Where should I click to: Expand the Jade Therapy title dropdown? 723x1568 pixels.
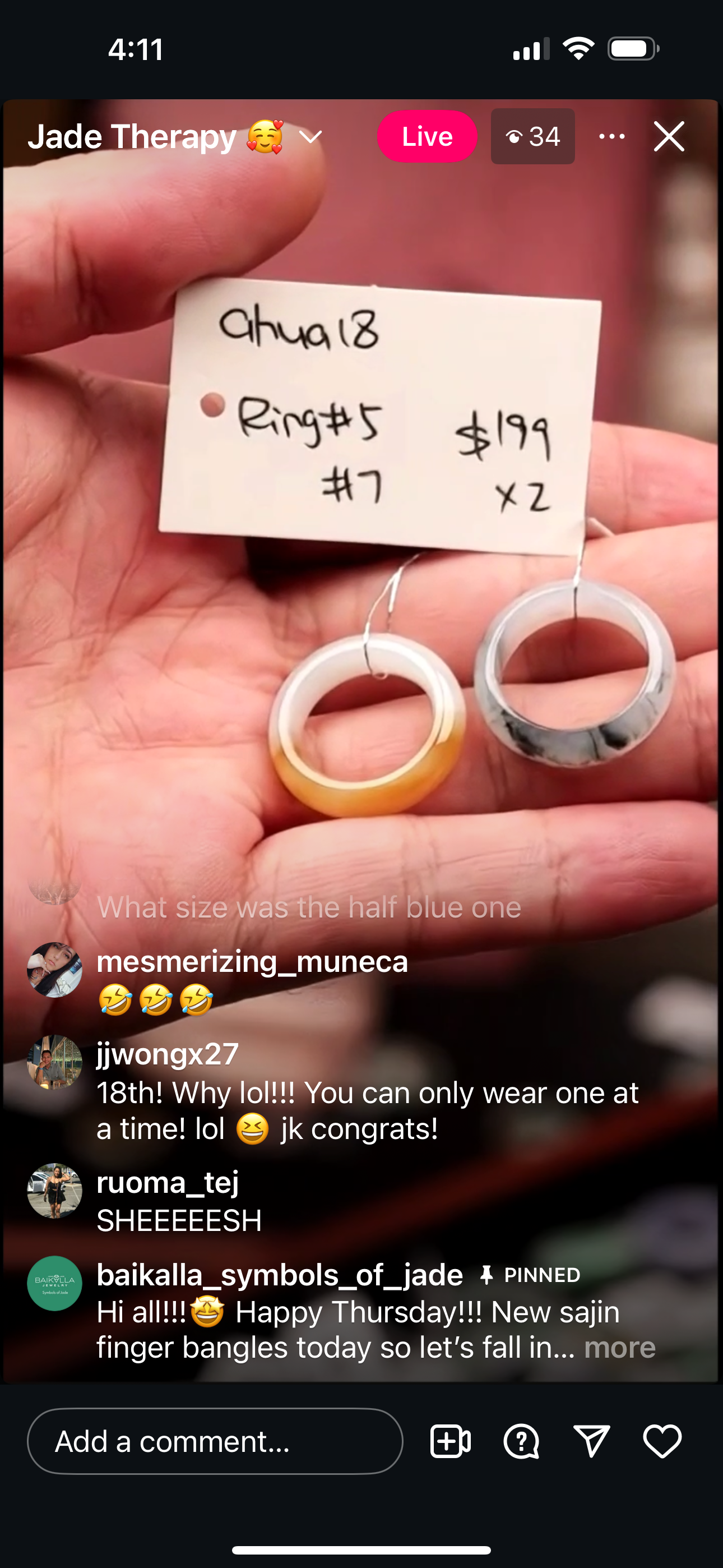pos(310,137)
